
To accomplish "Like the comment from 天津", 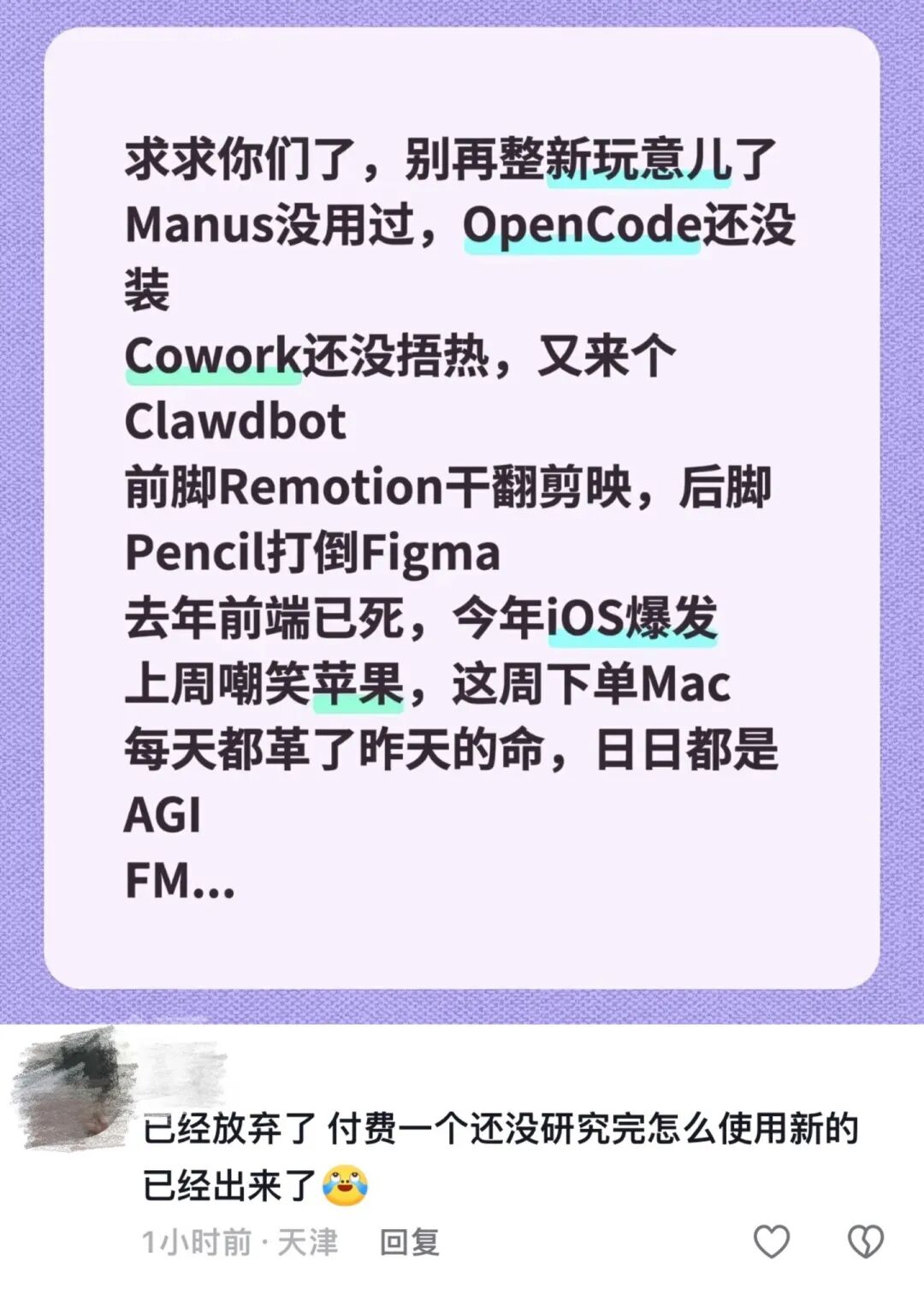I will [x=771, y=1241].
